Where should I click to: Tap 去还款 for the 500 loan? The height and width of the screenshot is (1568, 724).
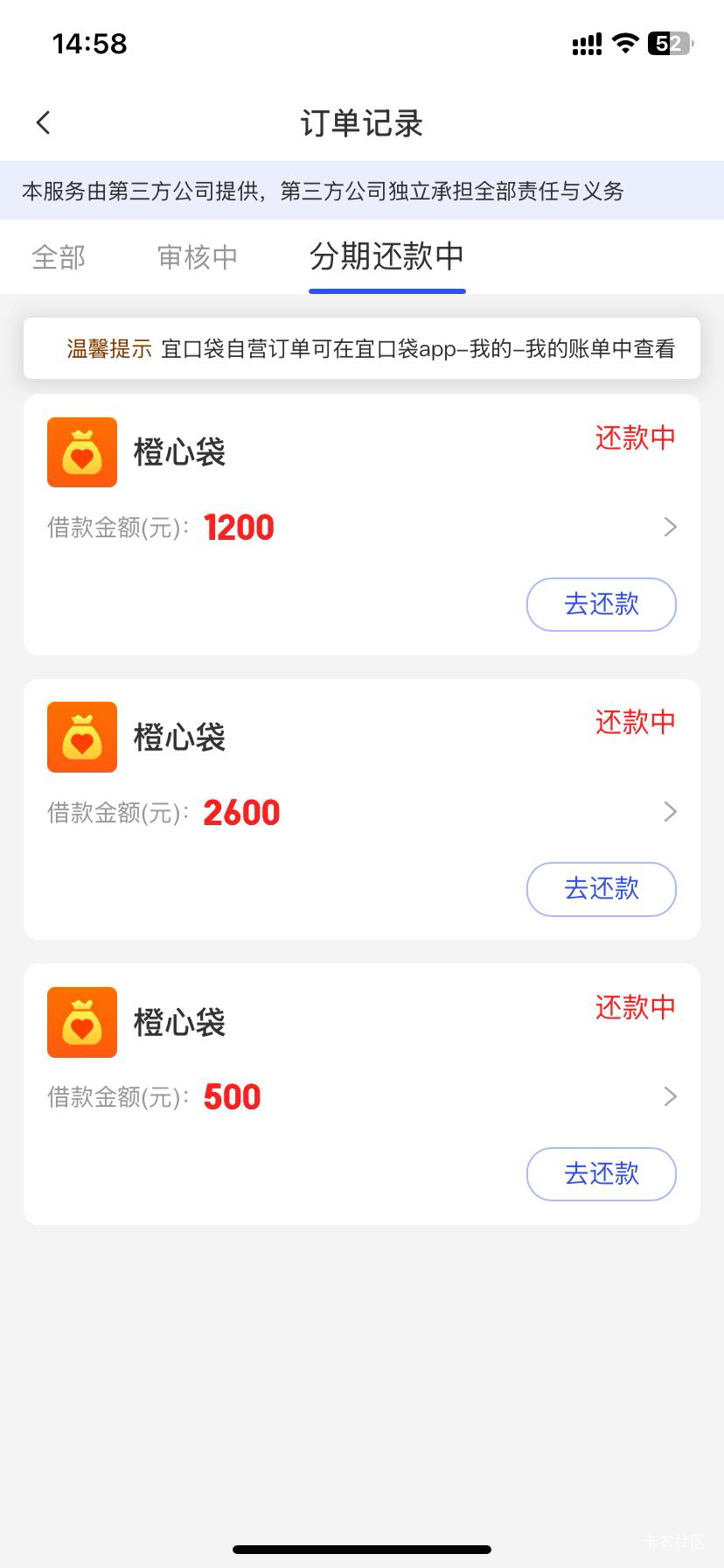601,1173
